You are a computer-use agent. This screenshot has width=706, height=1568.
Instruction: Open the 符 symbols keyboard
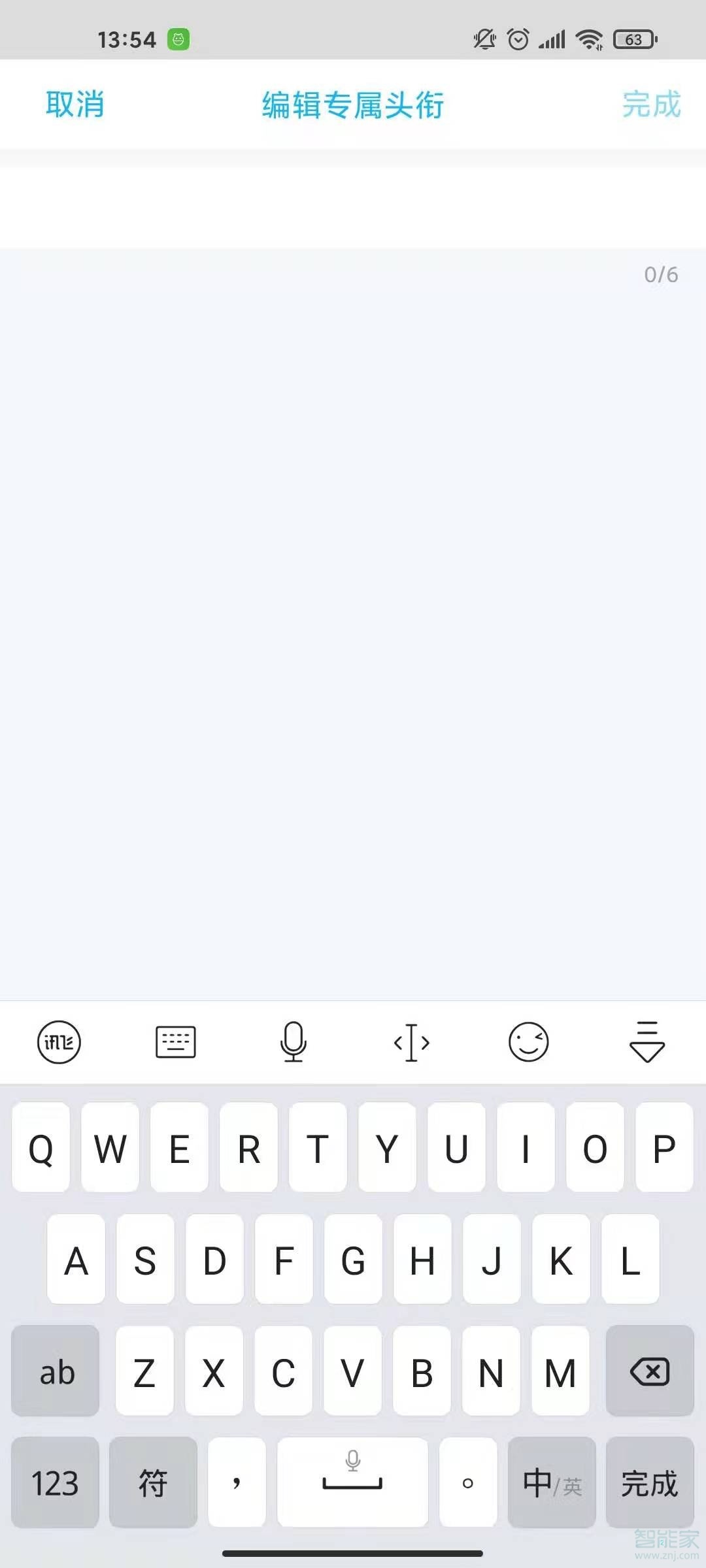click(x=153, y=1483)
